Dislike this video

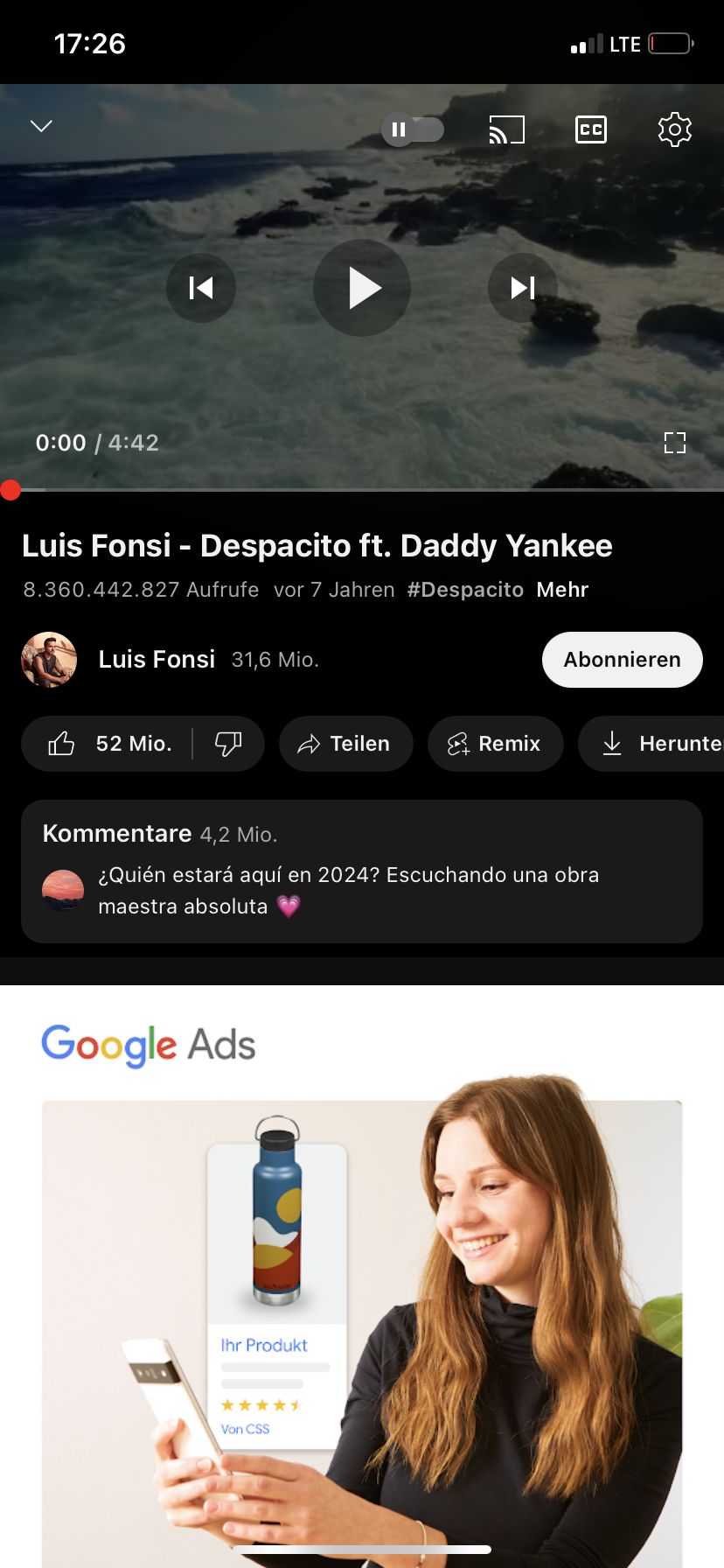point(228,744)
